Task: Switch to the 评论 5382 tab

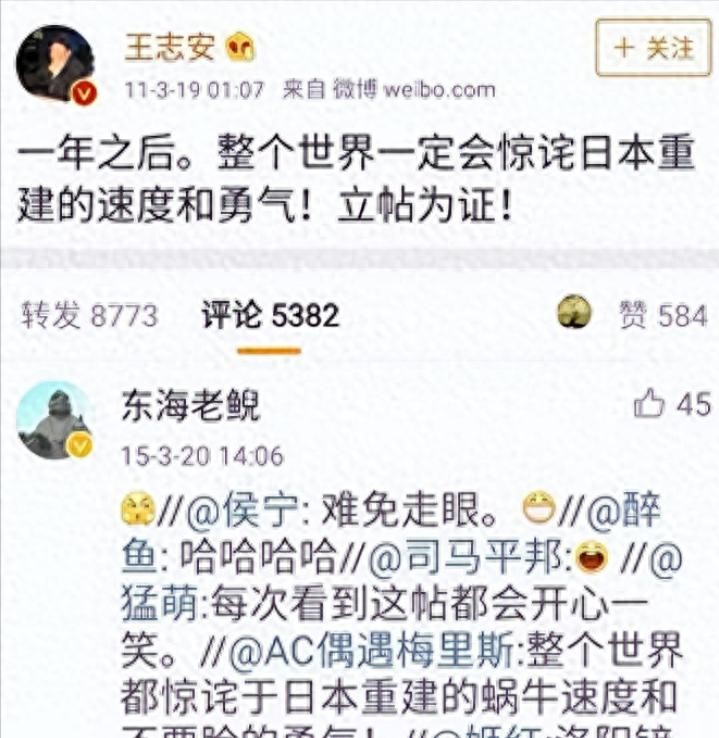Action: click(x=270, y=316)
